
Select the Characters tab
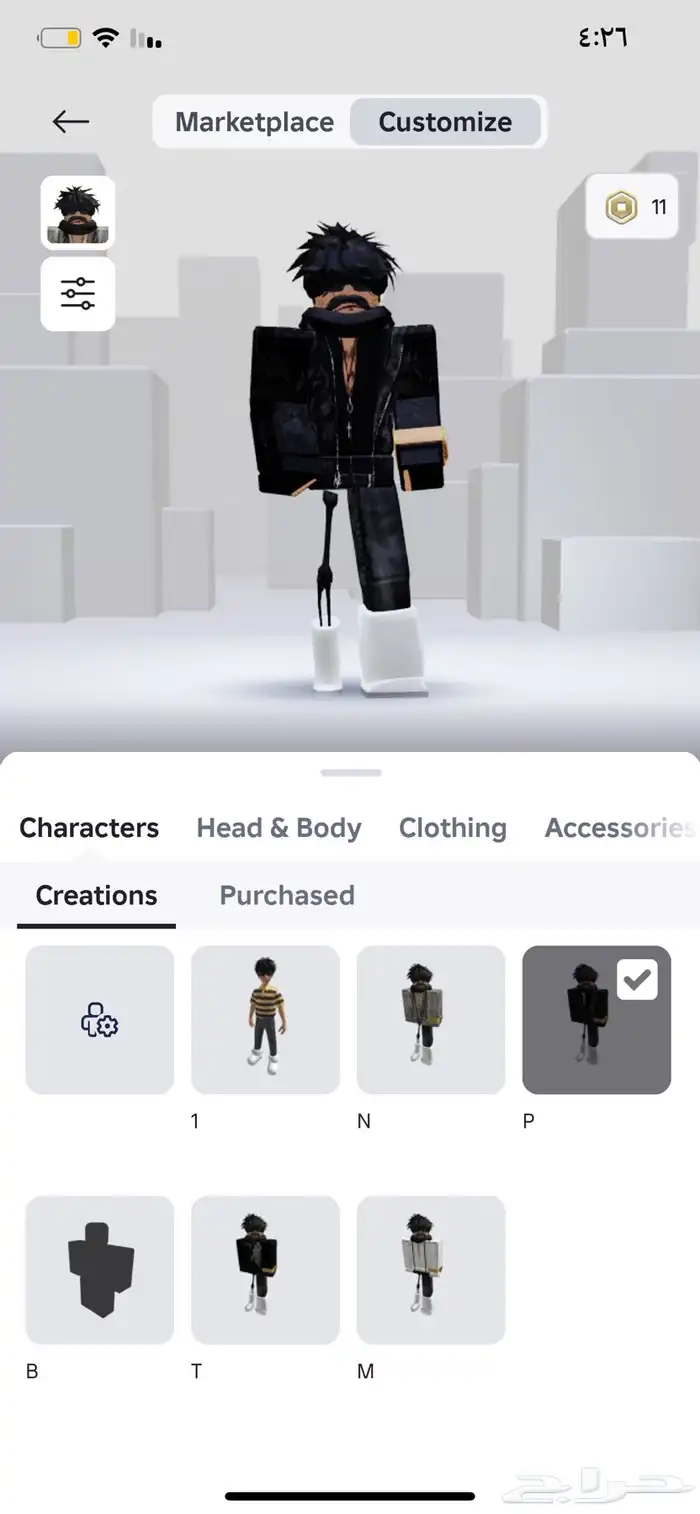click(x=89, y=828)
